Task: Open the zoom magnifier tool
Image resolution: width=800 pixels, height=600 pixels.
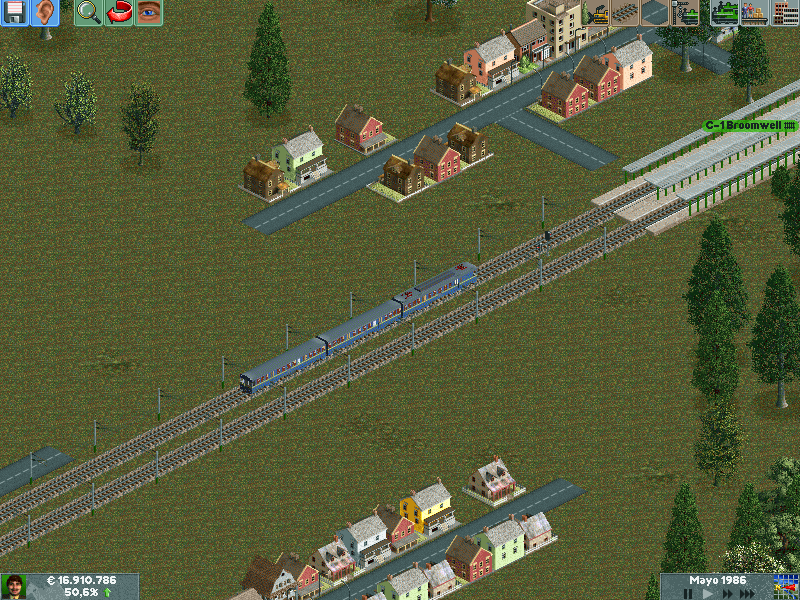Action: pyautogui.click(x=88, y=13)
